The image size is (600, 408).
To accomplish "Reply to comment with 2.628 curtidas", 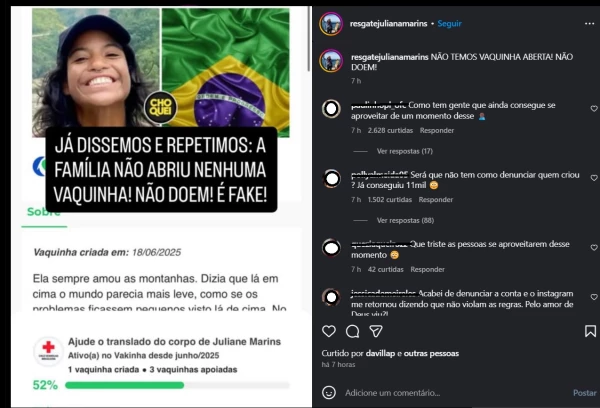I will coord(437,130).
